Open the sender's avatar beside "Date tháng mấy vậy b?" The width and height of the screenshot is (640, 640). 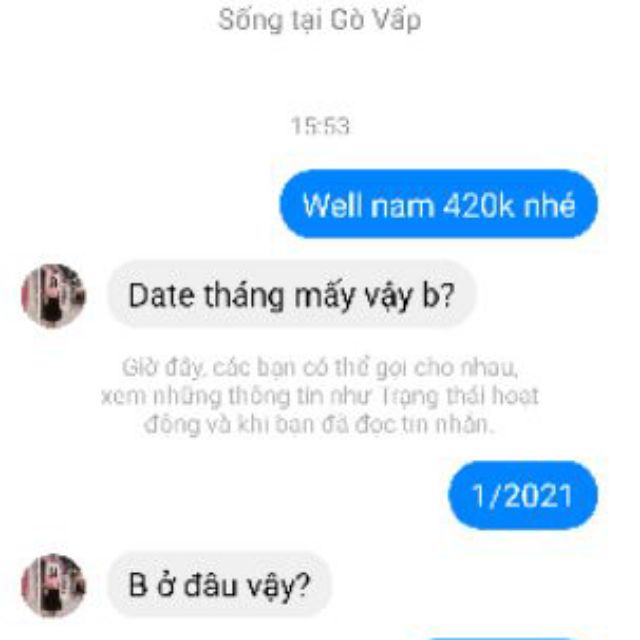click(x=53, y=297)
